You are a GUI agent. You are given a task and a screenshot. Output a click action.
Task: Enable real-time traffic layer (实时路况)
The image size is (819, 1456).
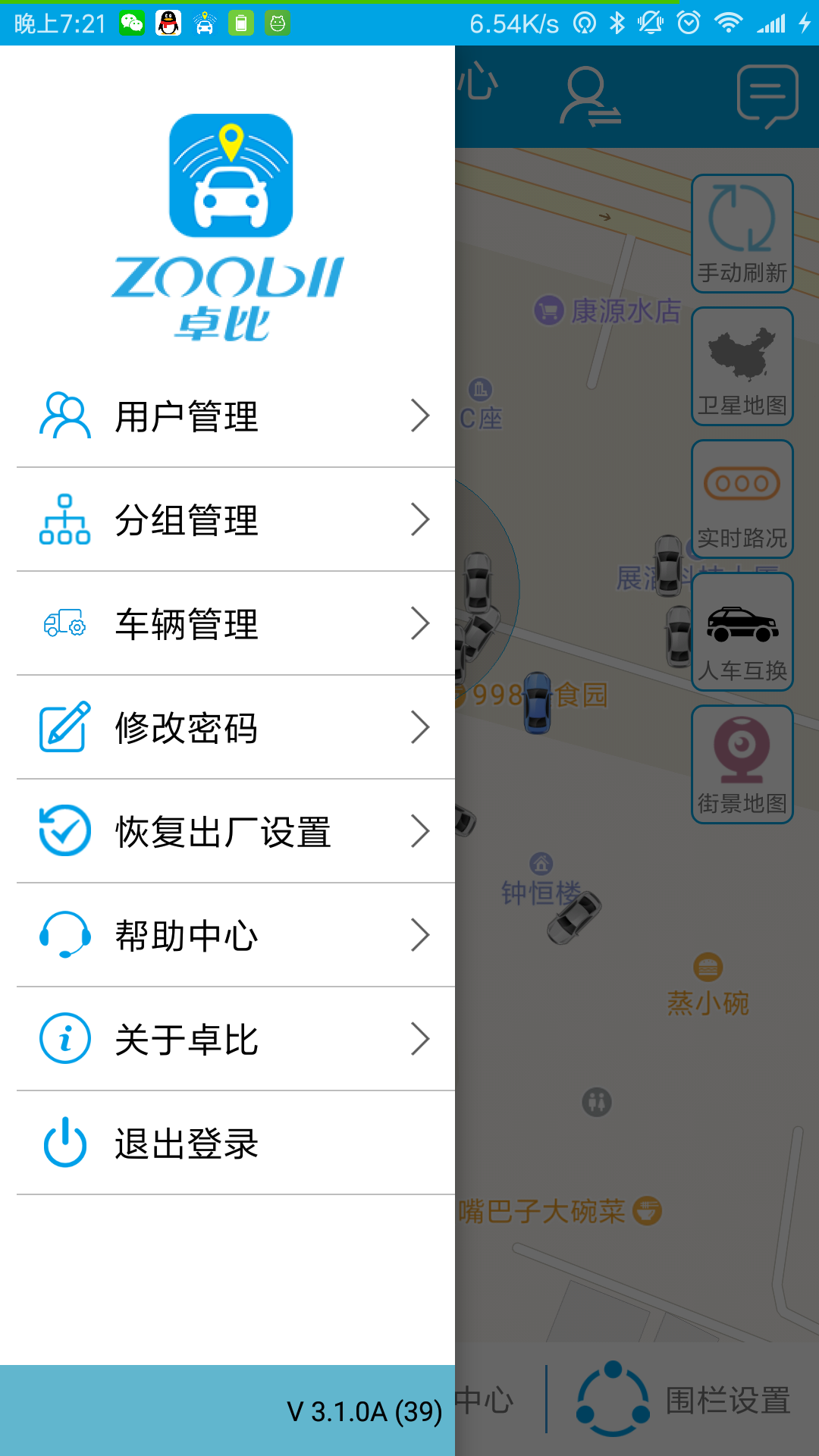[742, 497]
